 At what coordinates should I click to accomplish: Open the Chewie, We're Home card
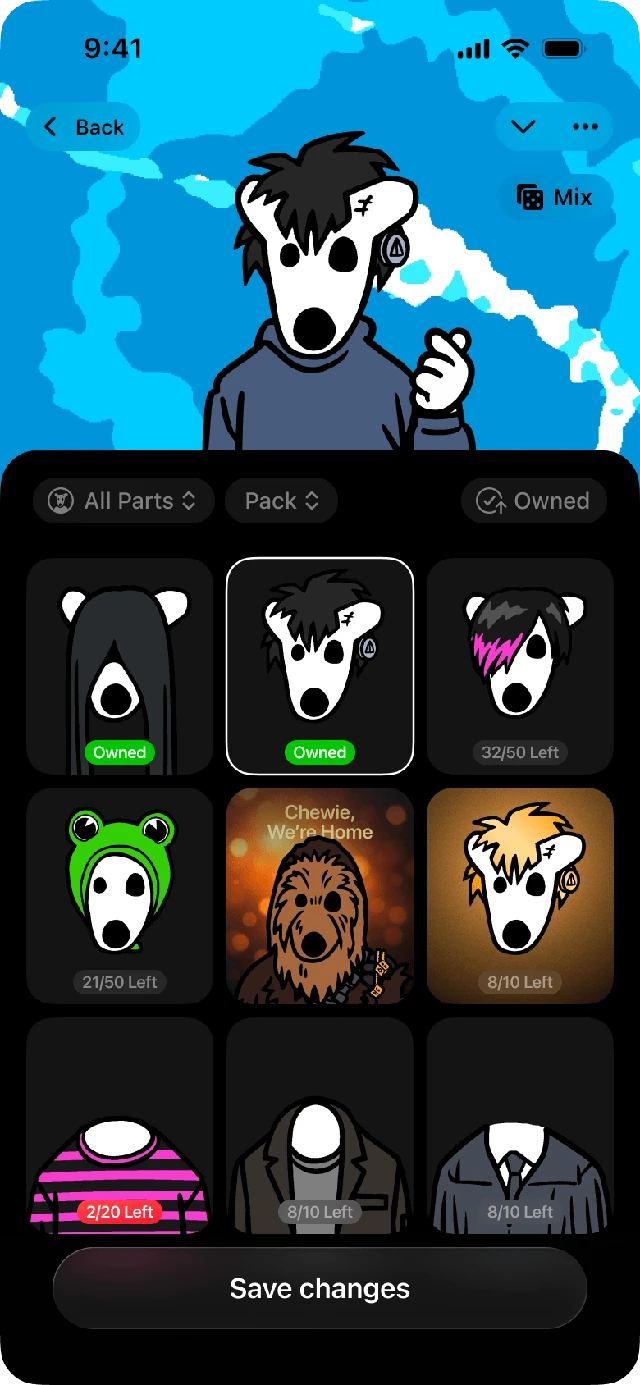point(320,896)
